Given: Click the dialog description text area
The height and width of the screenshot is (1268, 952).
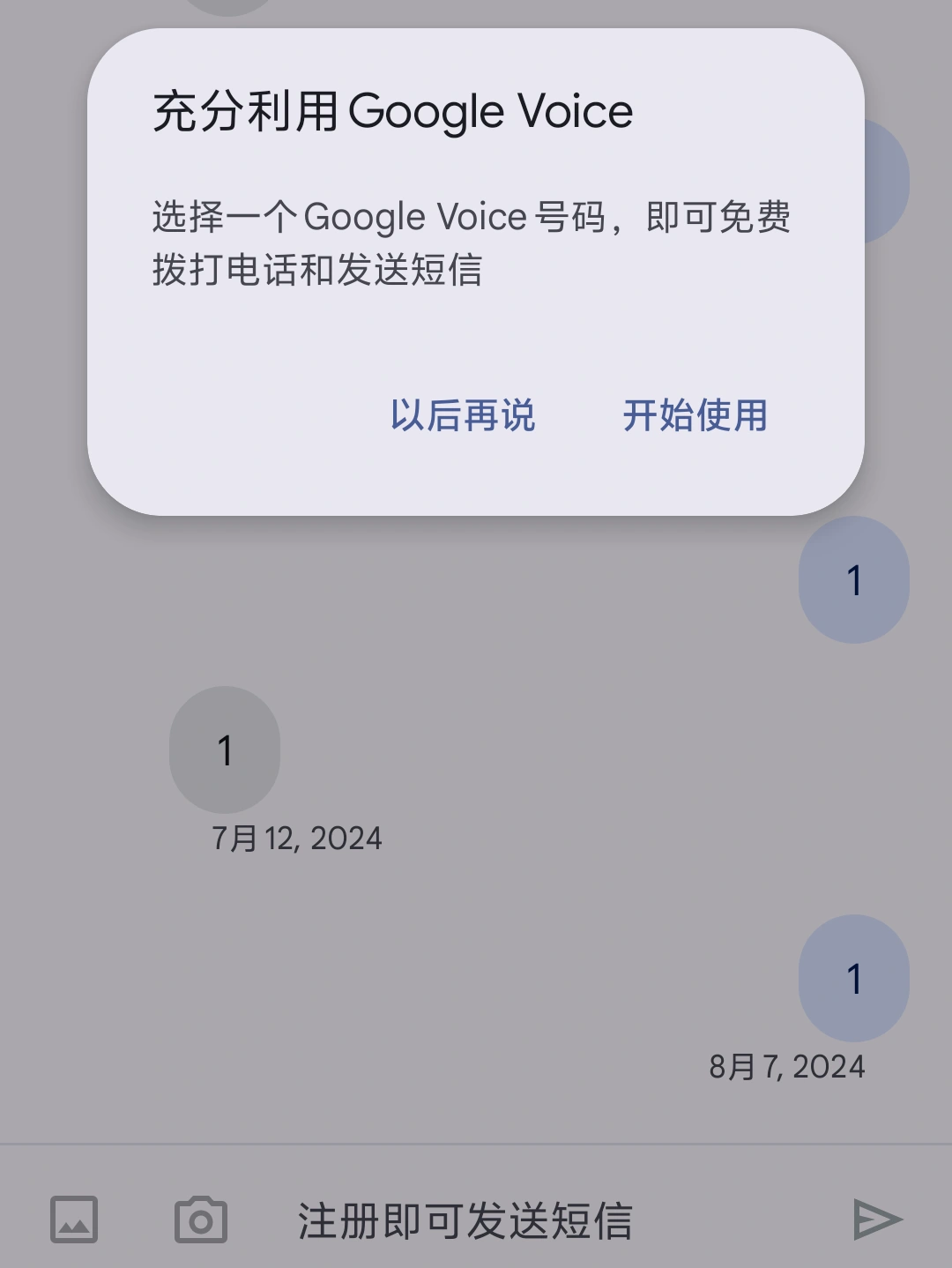Looking at the screenshot, I should [x=472, y=243].
